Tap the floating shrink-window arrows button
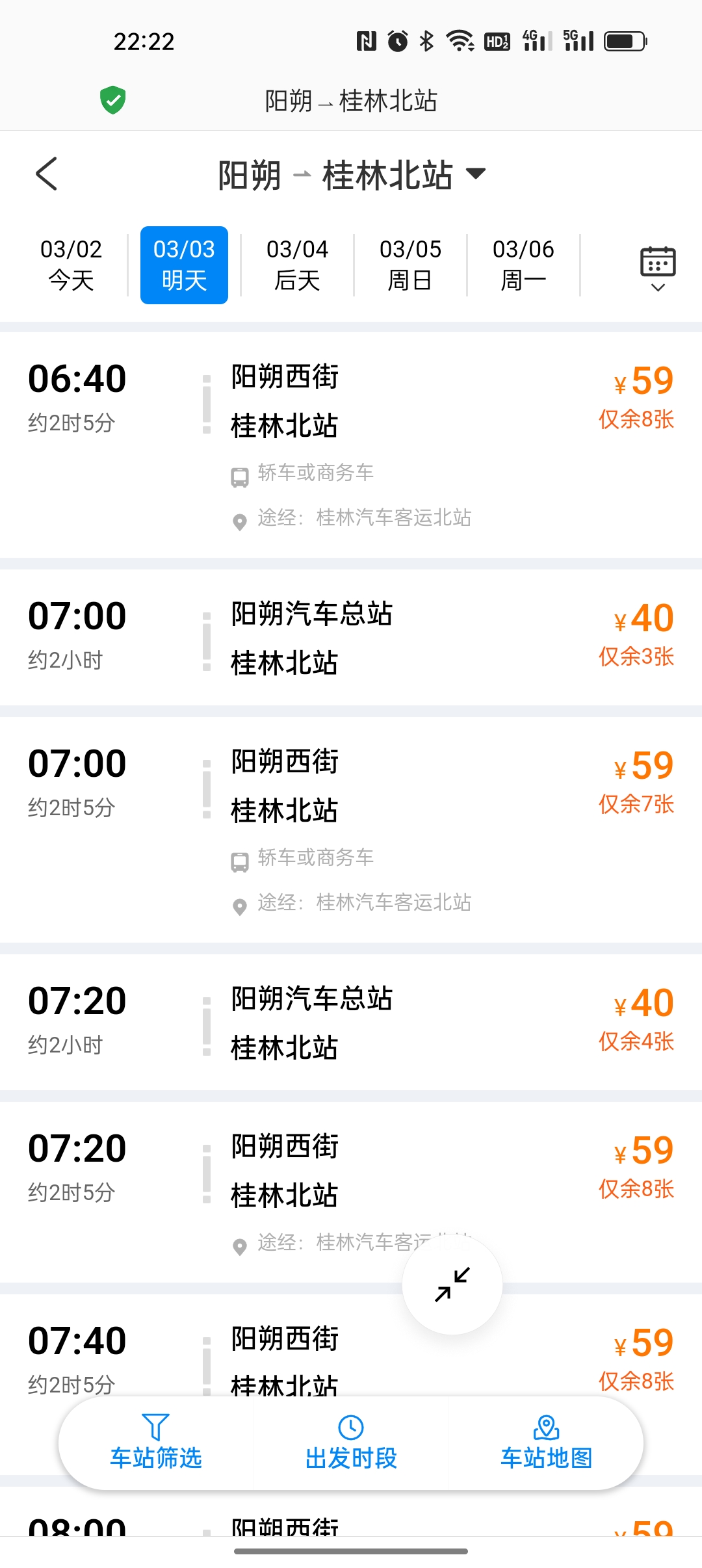Viewport: 702px width, 1568px height. 452,1285
